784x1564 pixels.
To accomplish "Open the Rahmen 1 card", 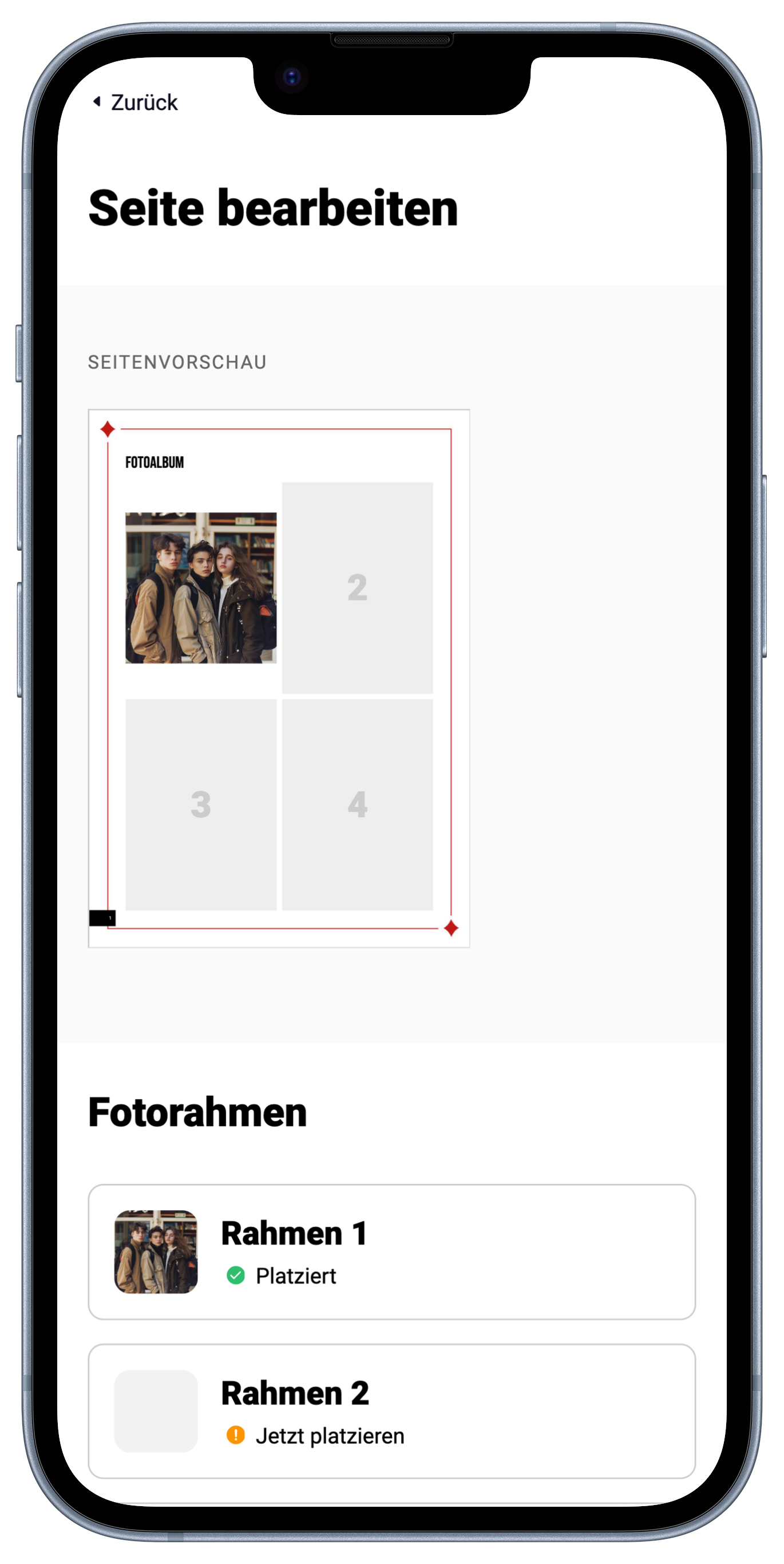I will [391, 1251].
